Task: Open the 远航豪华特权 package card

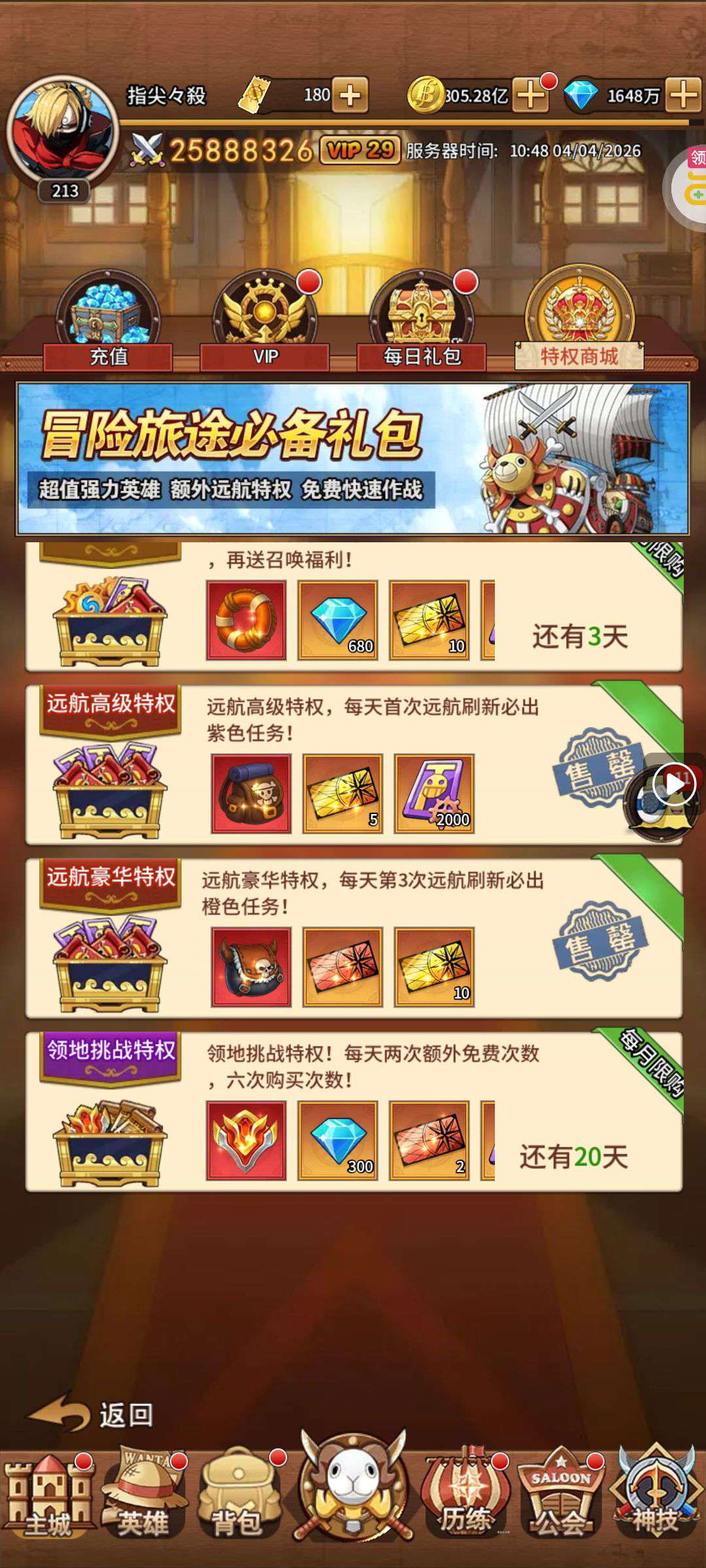Action: (353, 938)
